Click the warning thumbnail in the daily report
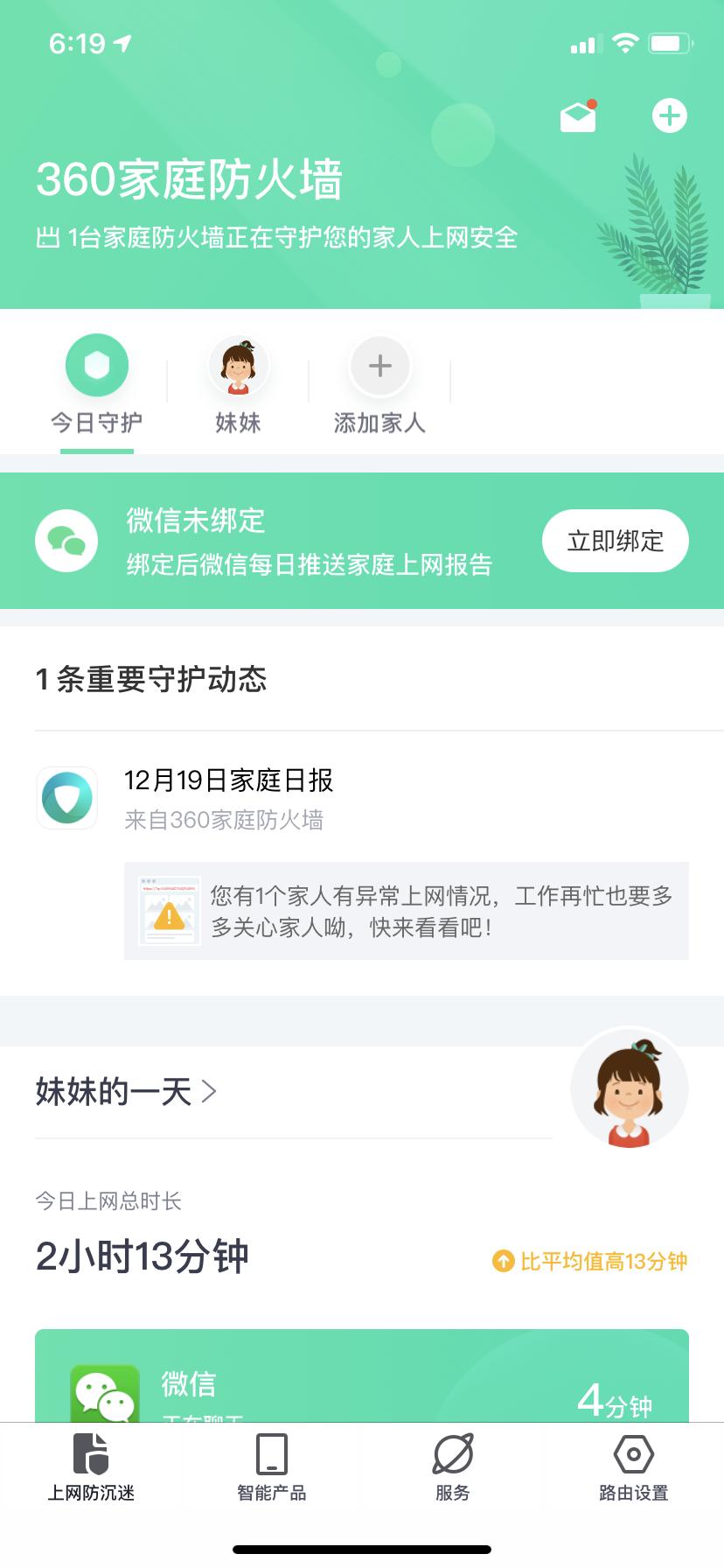 pyautogui.click(x=167, y=911)
